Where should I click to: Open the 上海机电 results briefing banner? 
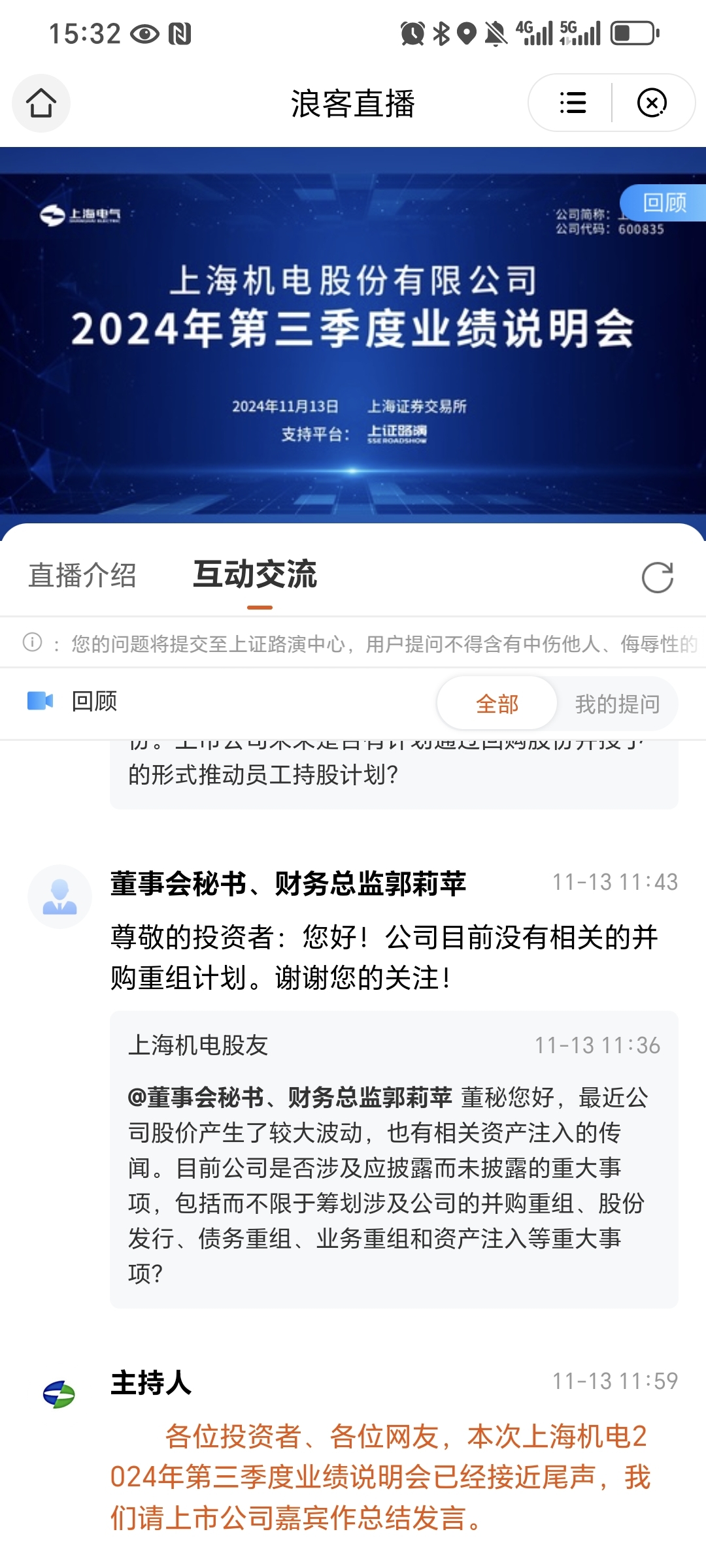pyautogui.click(x=353, y=335)
